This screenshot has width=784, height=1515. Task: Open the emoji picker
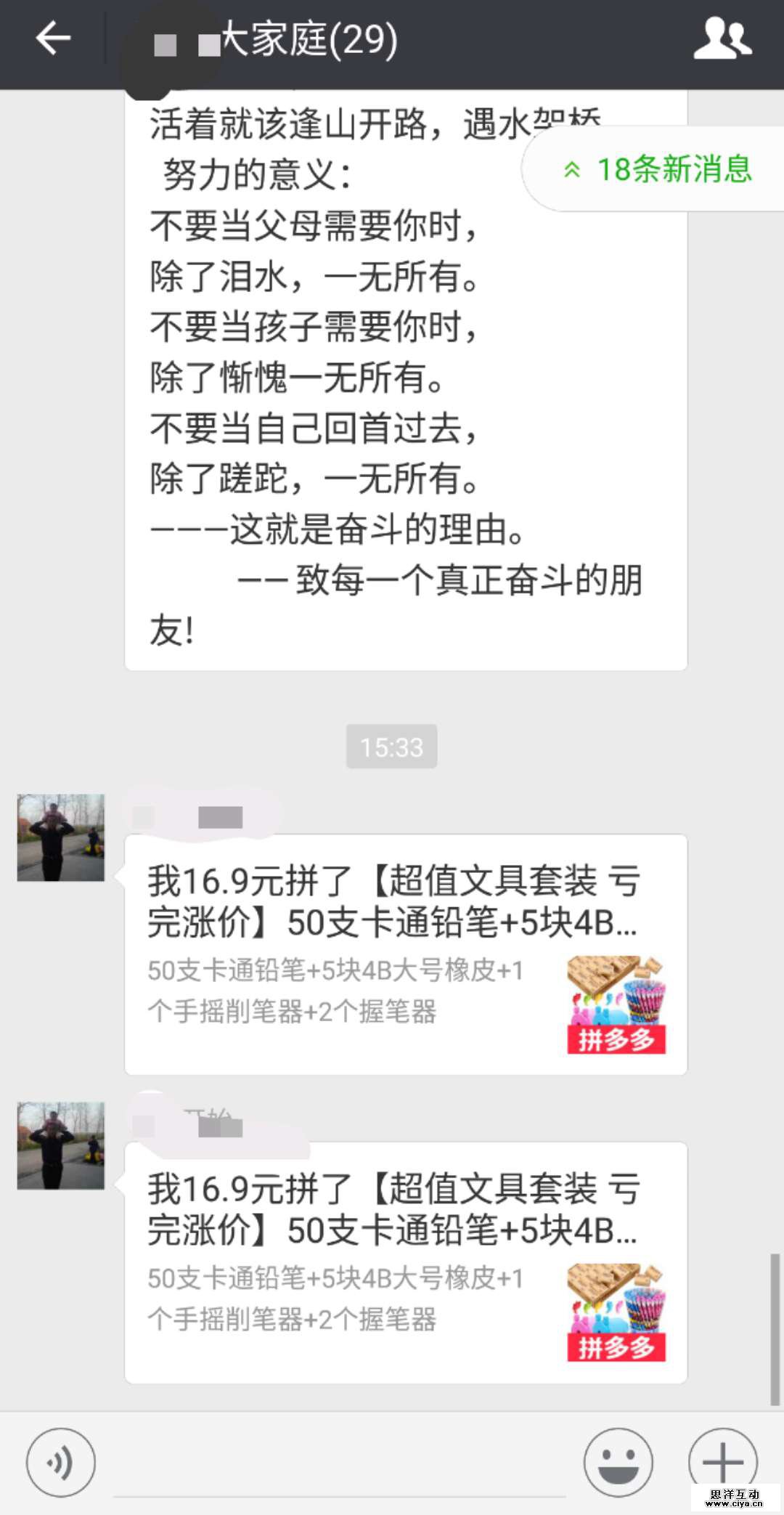point(618,1462)
